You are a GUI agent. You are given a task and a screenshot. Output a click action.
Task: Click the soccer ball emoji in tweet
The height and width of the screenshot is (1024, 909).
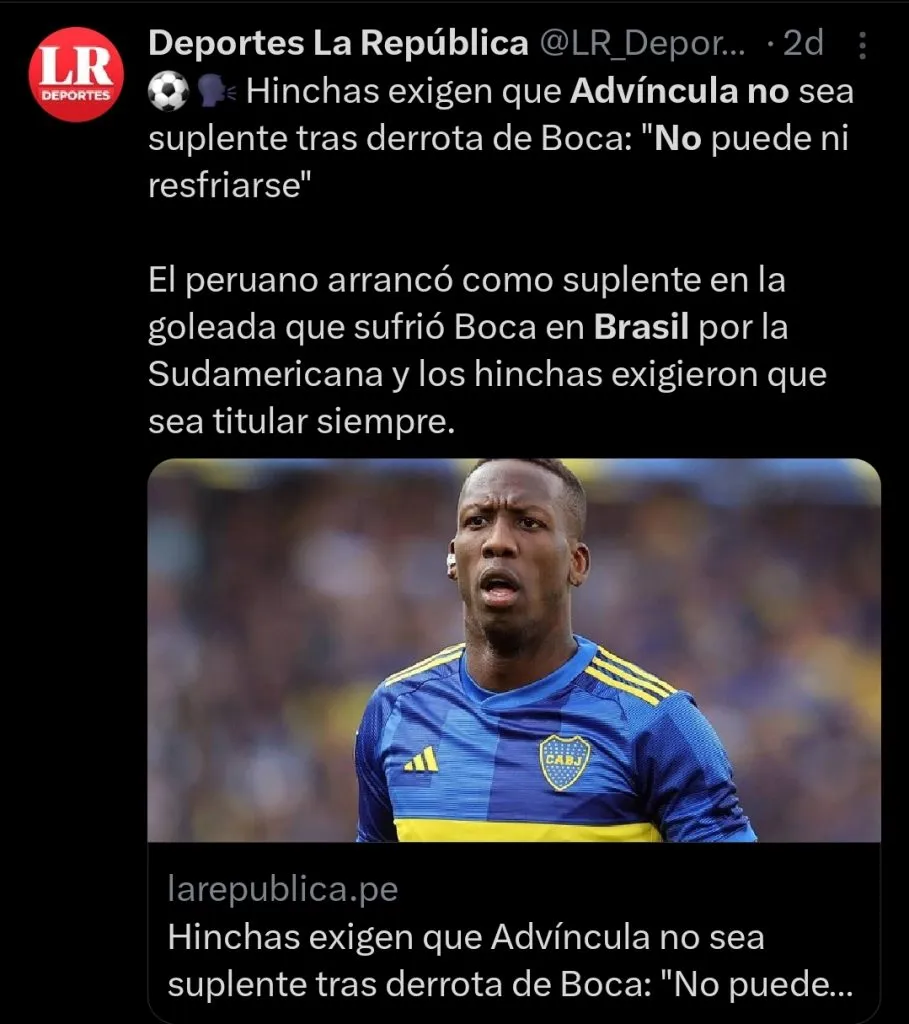pyautogui.click(x=167, y=90)
